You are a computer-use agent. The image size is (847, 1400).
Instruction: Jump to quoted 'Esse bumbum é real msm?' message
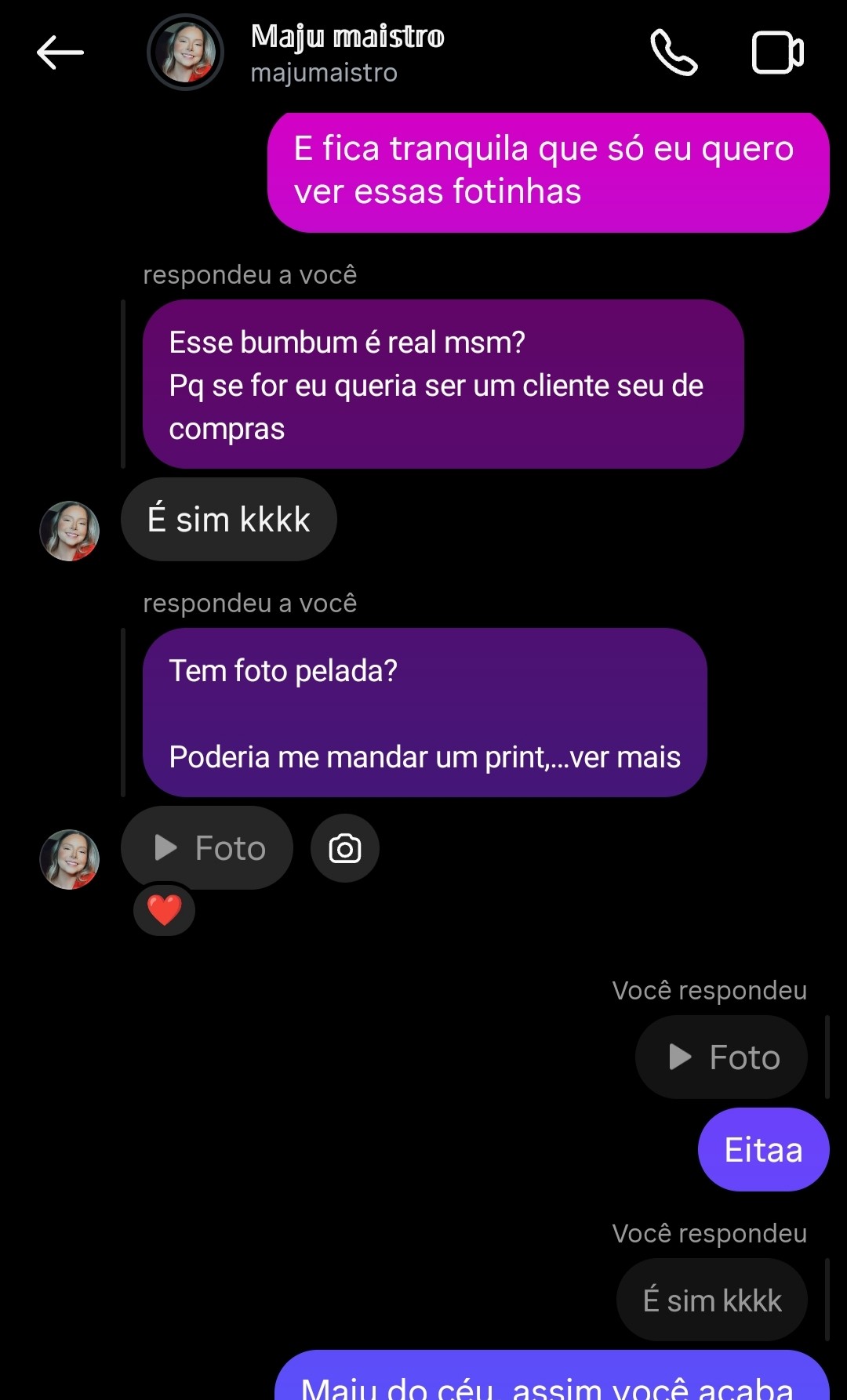[443, 385]
